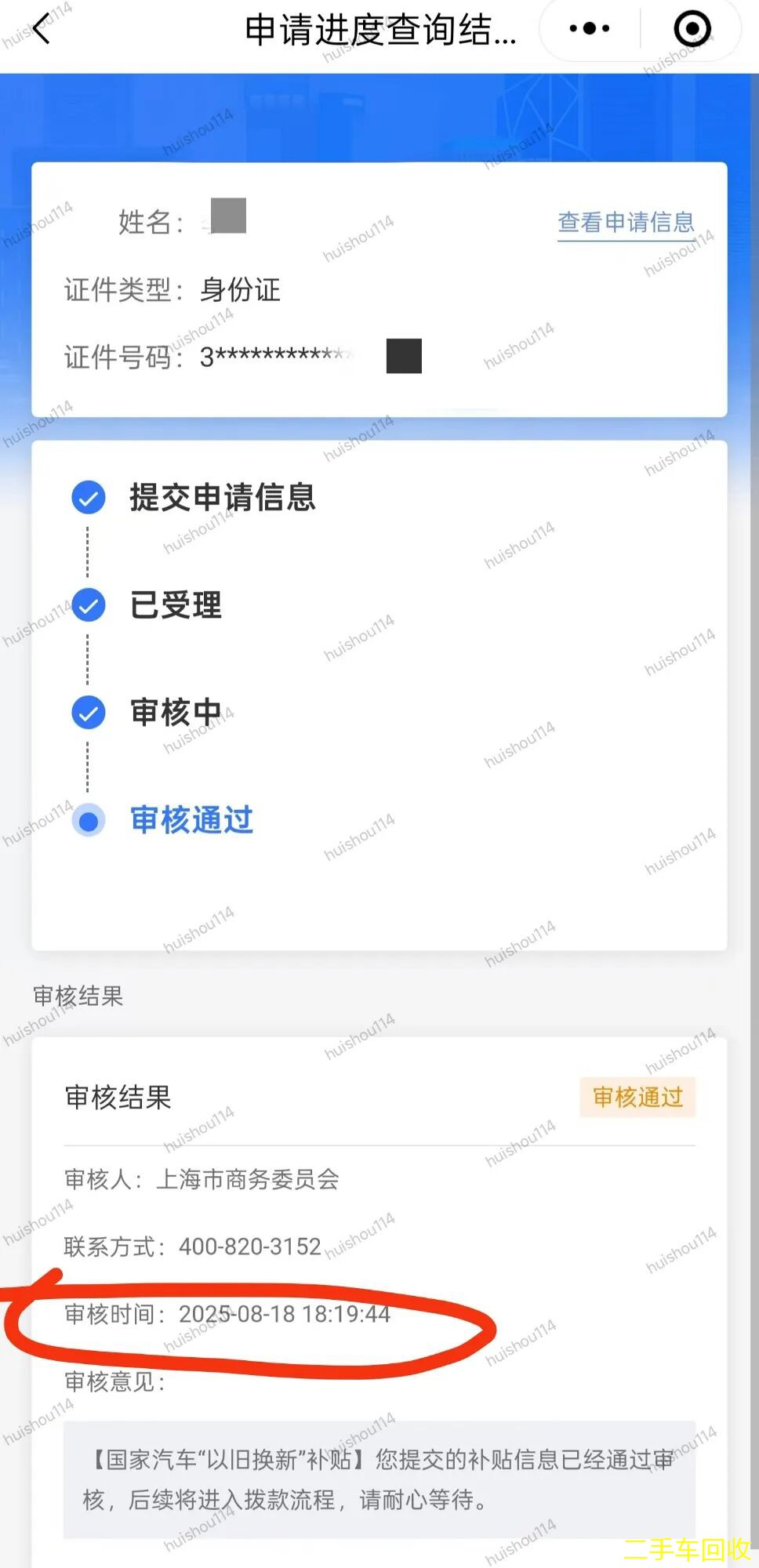Select the 申请进度查询结 title tab
The image size is (759, 1568).
379,28
